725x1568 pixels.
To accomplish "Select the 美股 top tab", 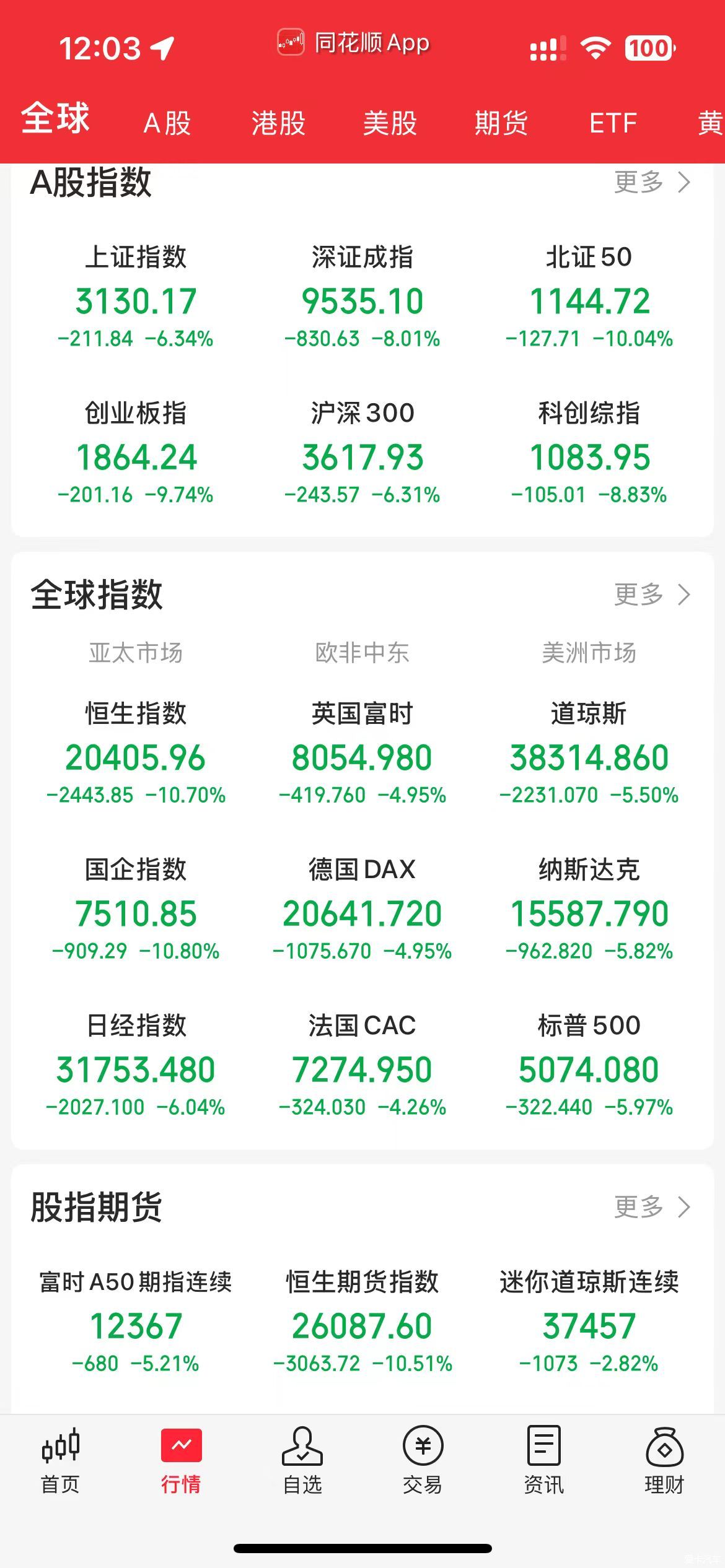I will [390, 123].
